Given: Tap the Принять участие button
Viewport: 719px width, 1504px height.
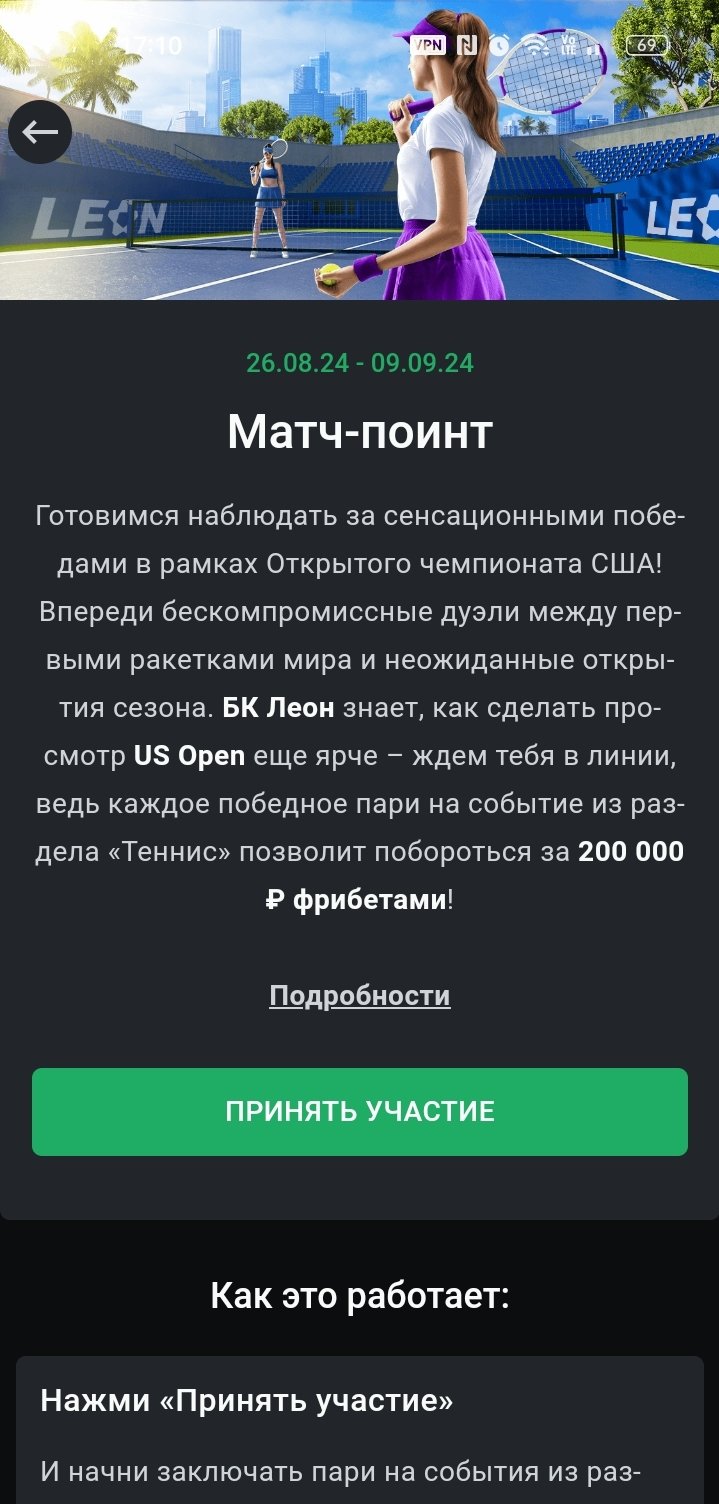Looking at the screenshot, I should [360, 1112].
